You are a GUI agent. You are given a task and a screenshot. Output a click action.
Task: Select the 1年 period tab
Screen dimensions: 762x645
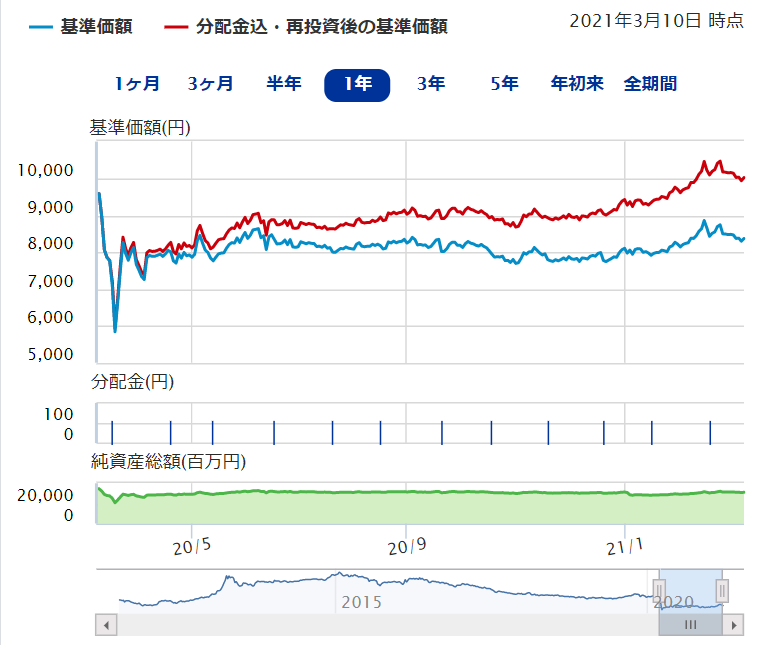click(x=357, y=85)
